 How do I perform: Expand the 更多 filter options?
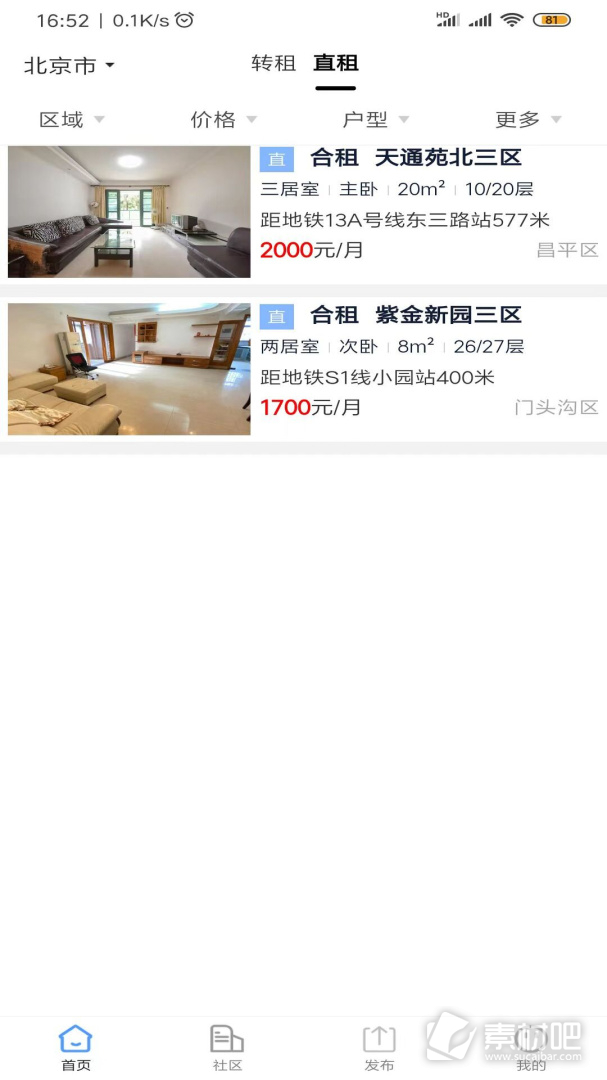527,120
